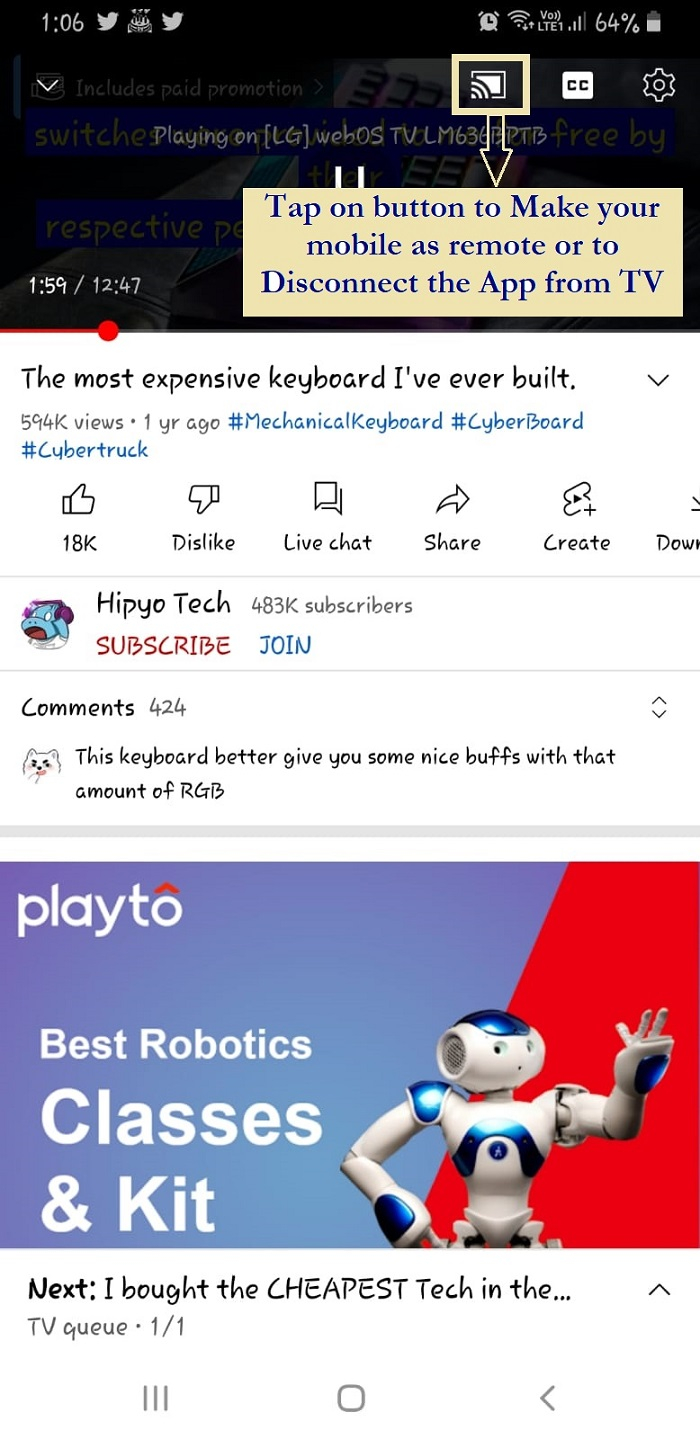This screenshot has width=700, height=1439.
Task: Tap the cast button in player
Action: pos(490,86)
